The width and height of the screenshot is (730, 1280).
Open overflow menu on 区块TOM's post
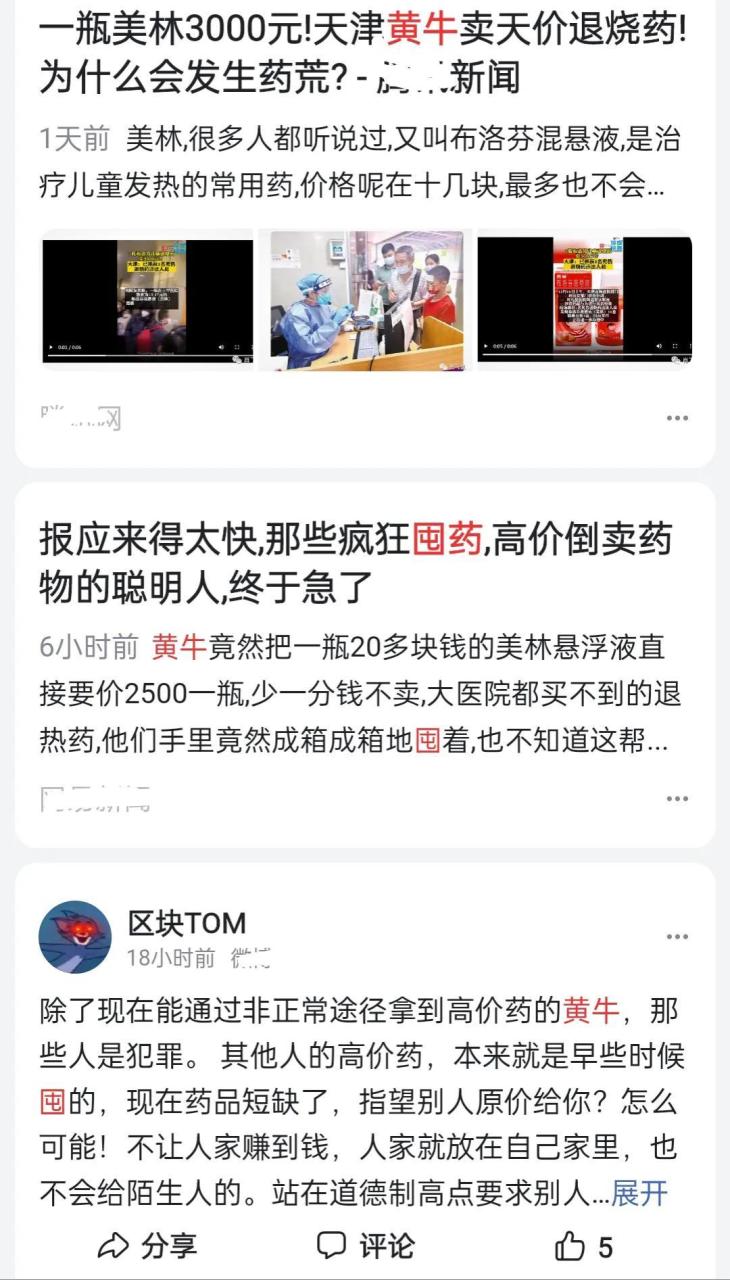[677, 937]
